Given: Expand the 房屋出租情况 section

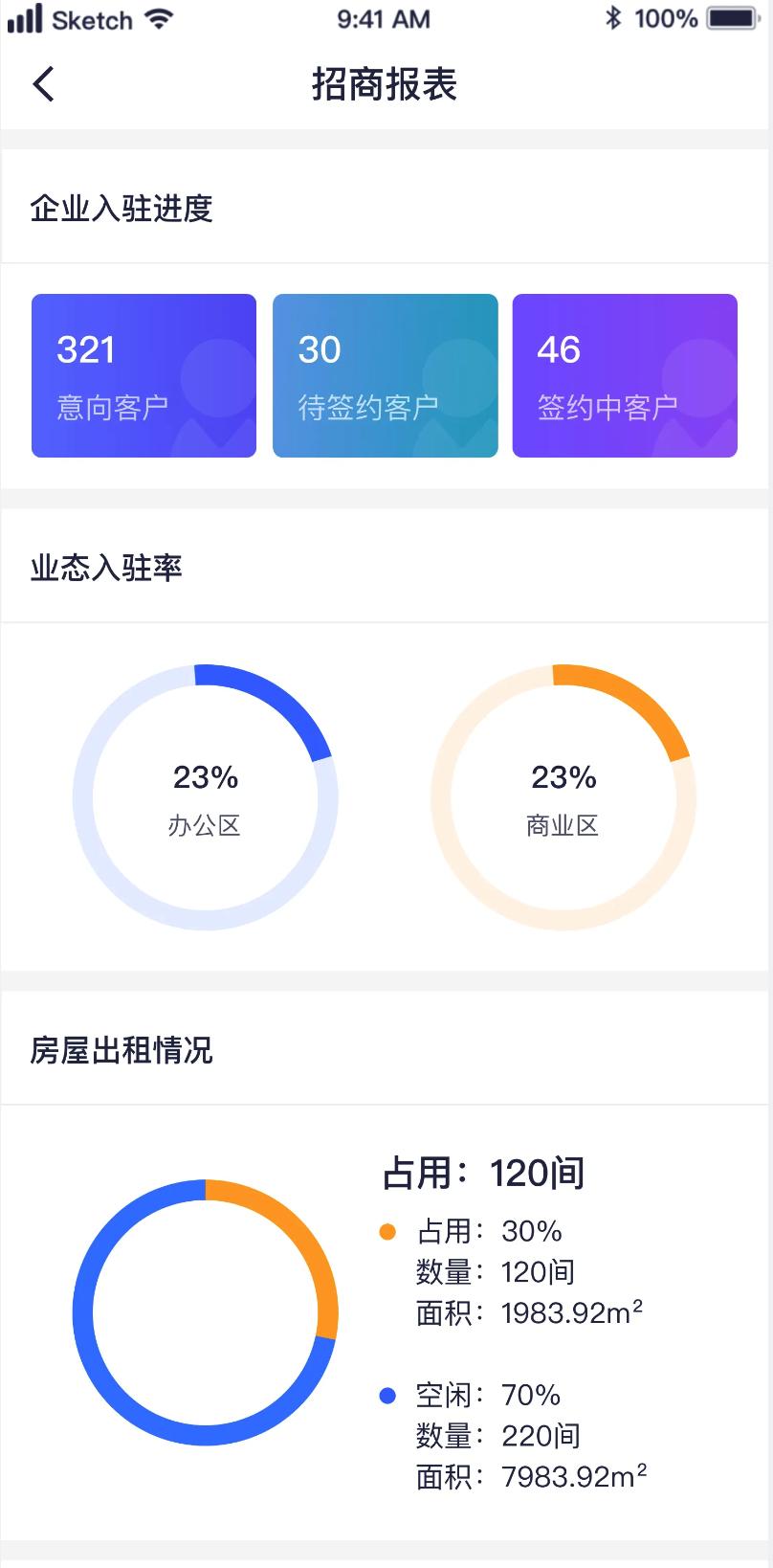Looking at the screenshot, I should [121, 1050].
